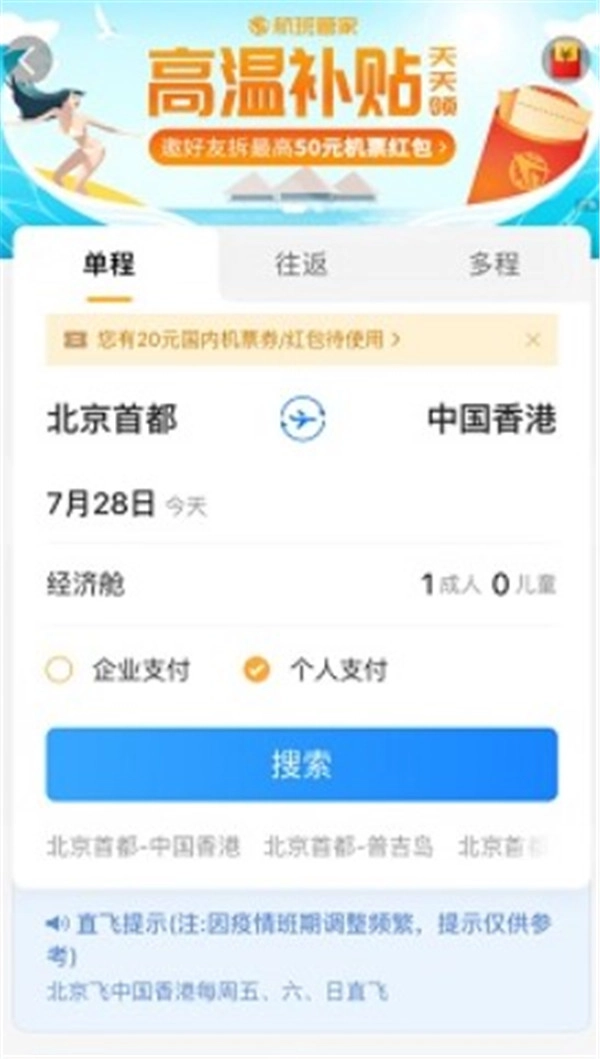
Task: Change cabin class 经济舱
Action: [x=86, y=585]
